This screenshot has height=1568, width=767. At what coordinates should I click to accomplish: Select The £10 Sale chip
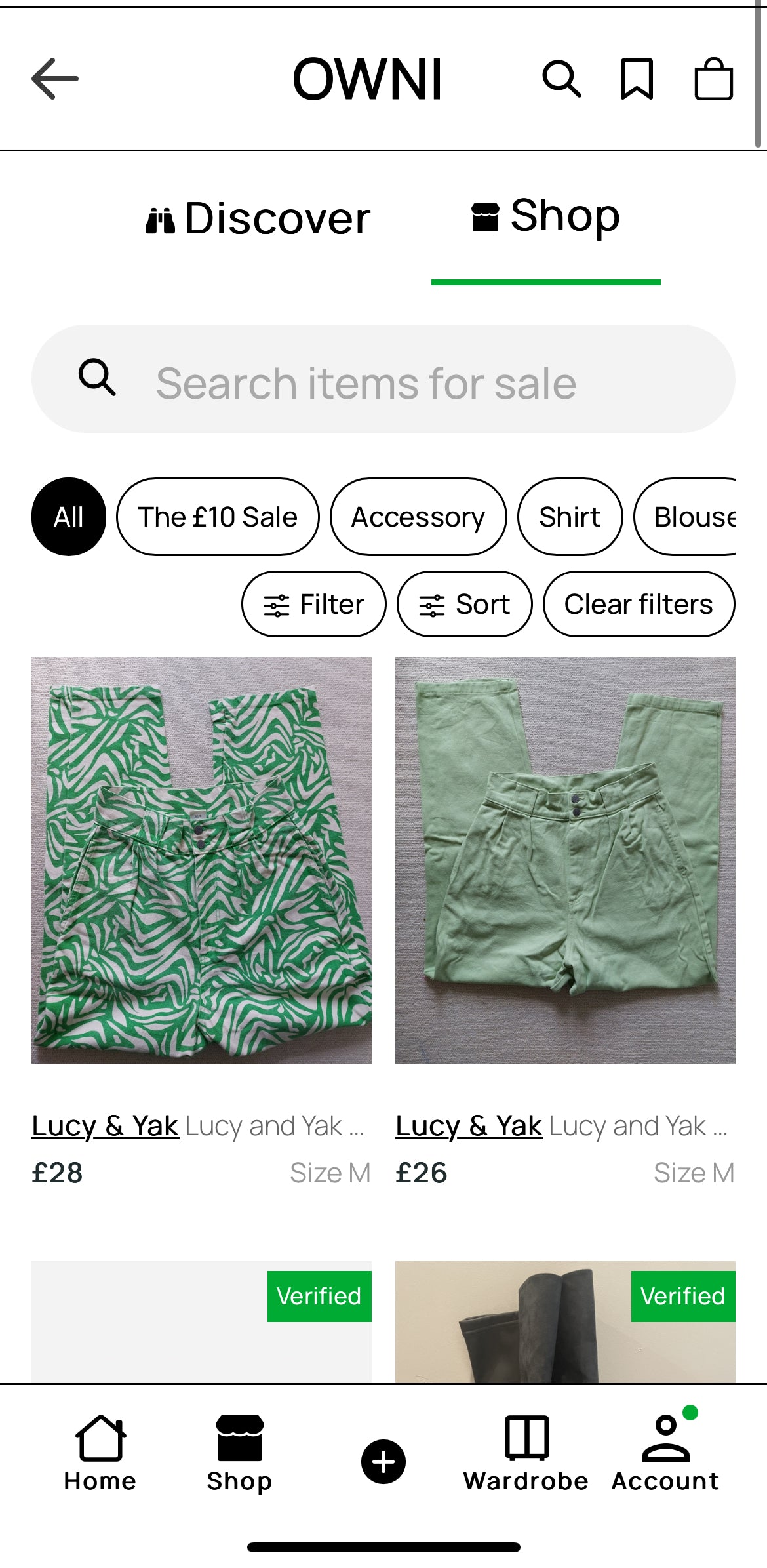(x=218, y=517)
